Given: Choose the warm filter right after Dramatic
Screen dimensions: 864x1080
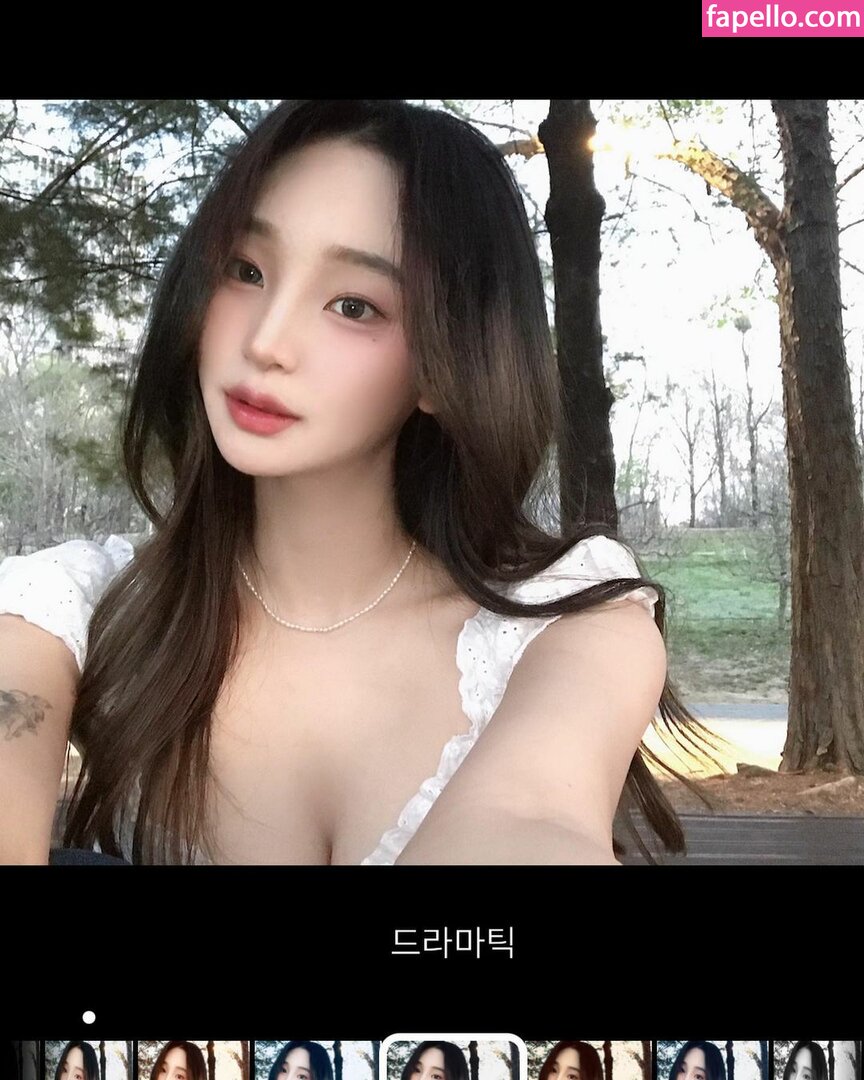Looking at the screenshot, I should click(x=588, y=1062).
